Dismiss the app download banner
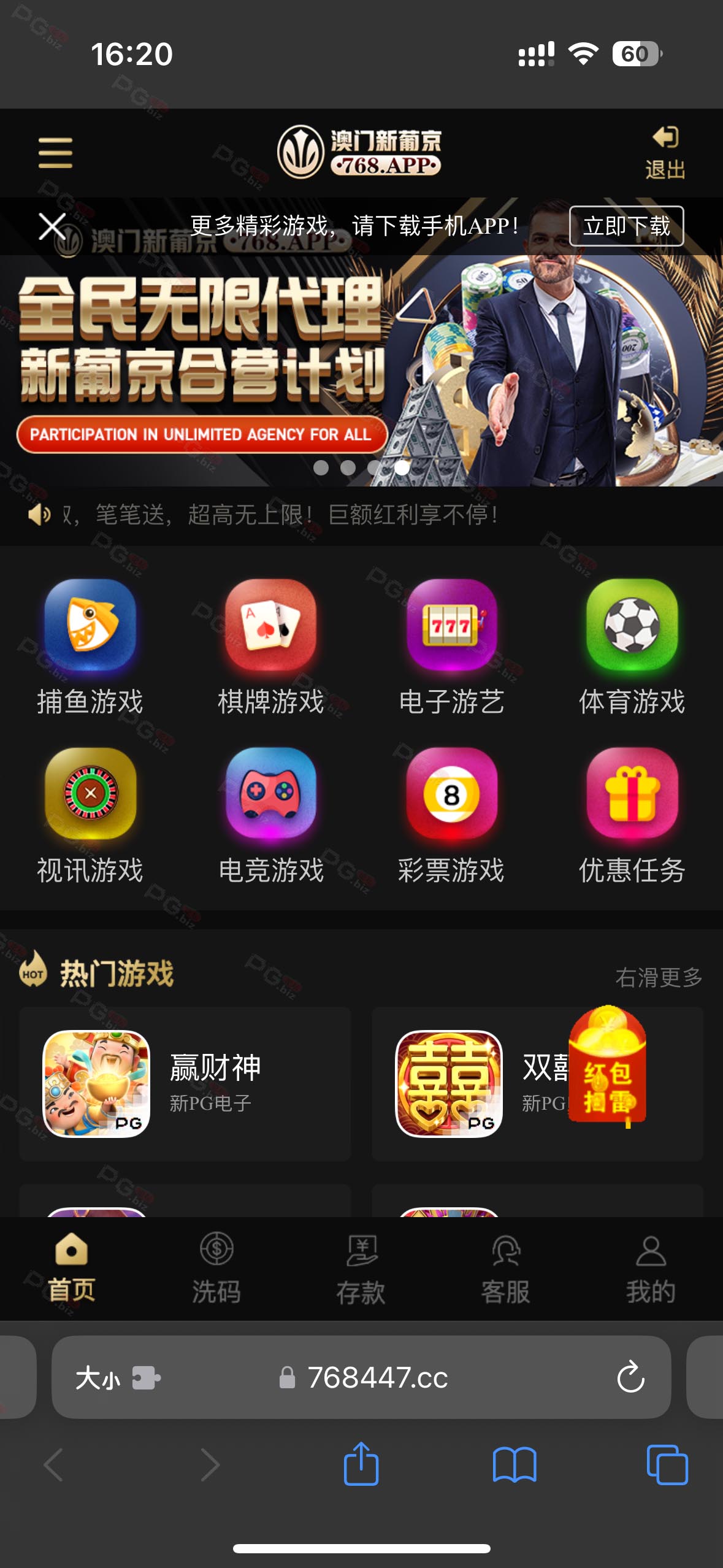The width and height of the screenshot is (723, 1568). pos(52,226)
